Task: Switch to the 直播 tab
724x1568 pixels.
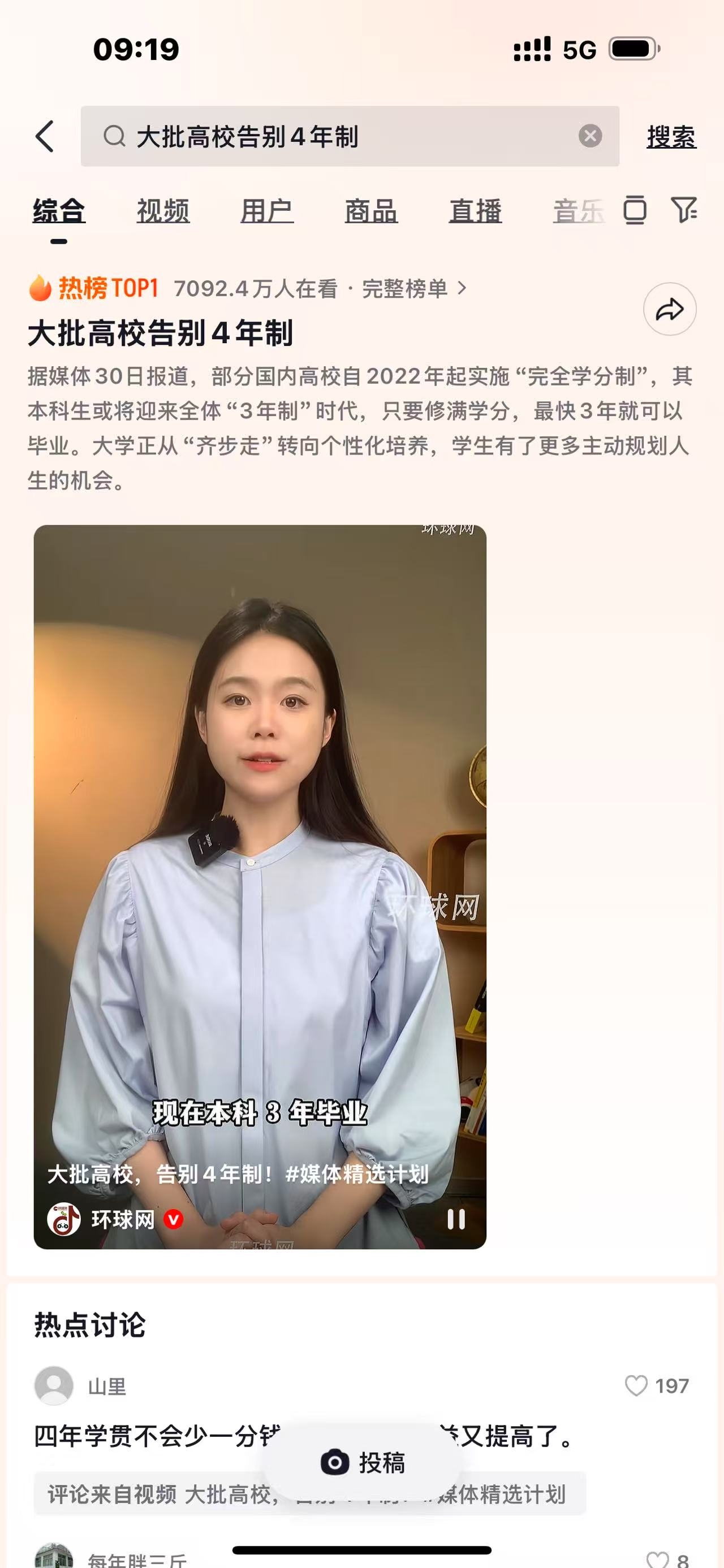Action: pyautogui.click(x=475, y=211)
